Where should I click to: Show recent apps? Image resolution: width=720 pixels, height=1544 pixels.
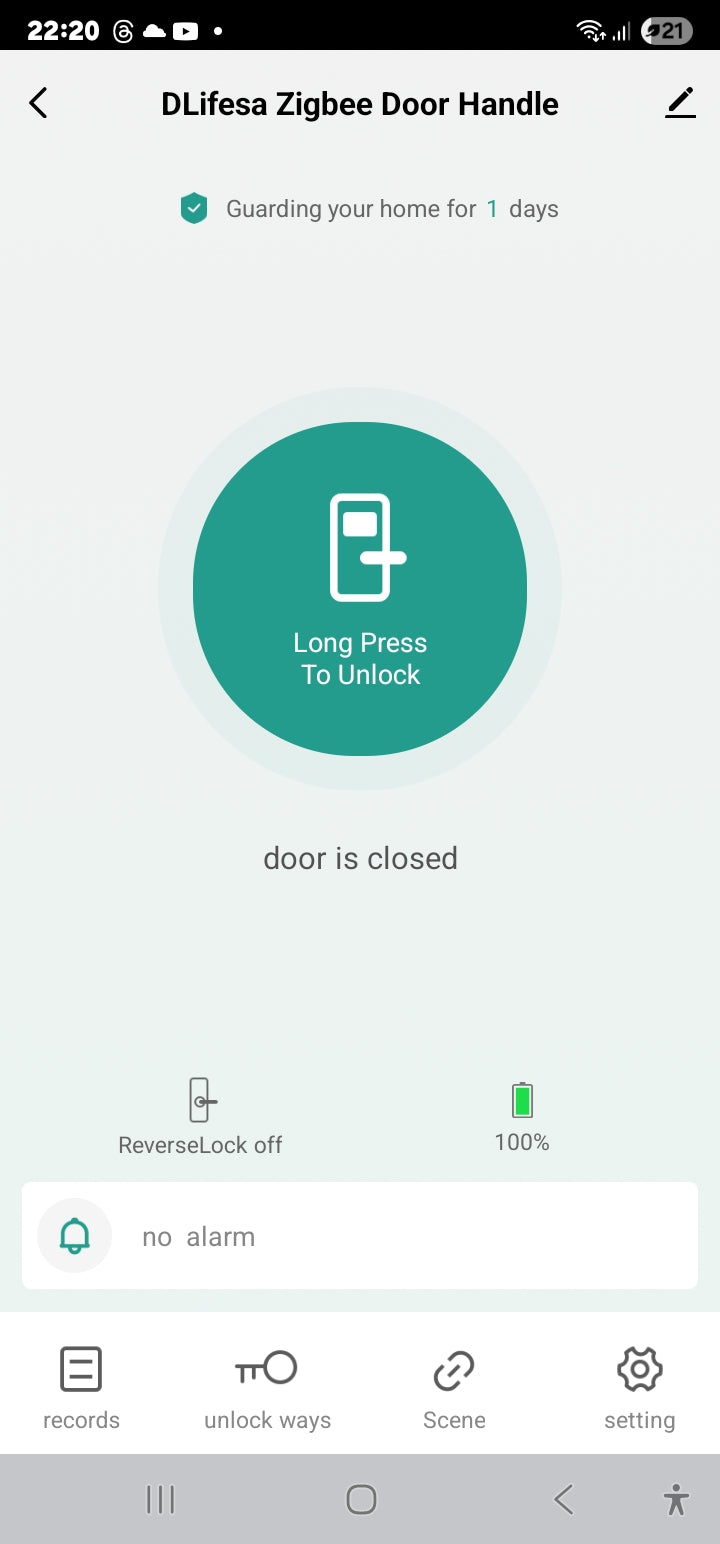(x=160, y=1499)
